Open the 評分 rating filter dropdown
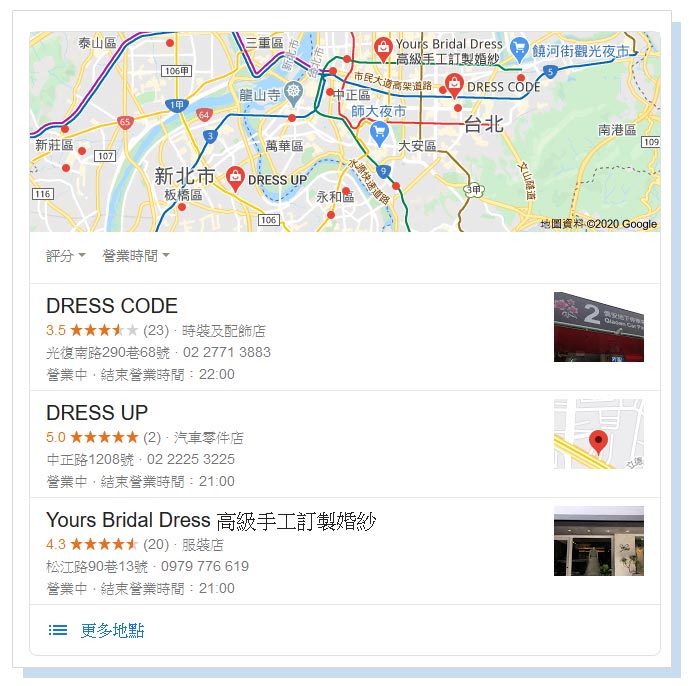The width and height of the screenshot is (689, 686). point(66,256)
